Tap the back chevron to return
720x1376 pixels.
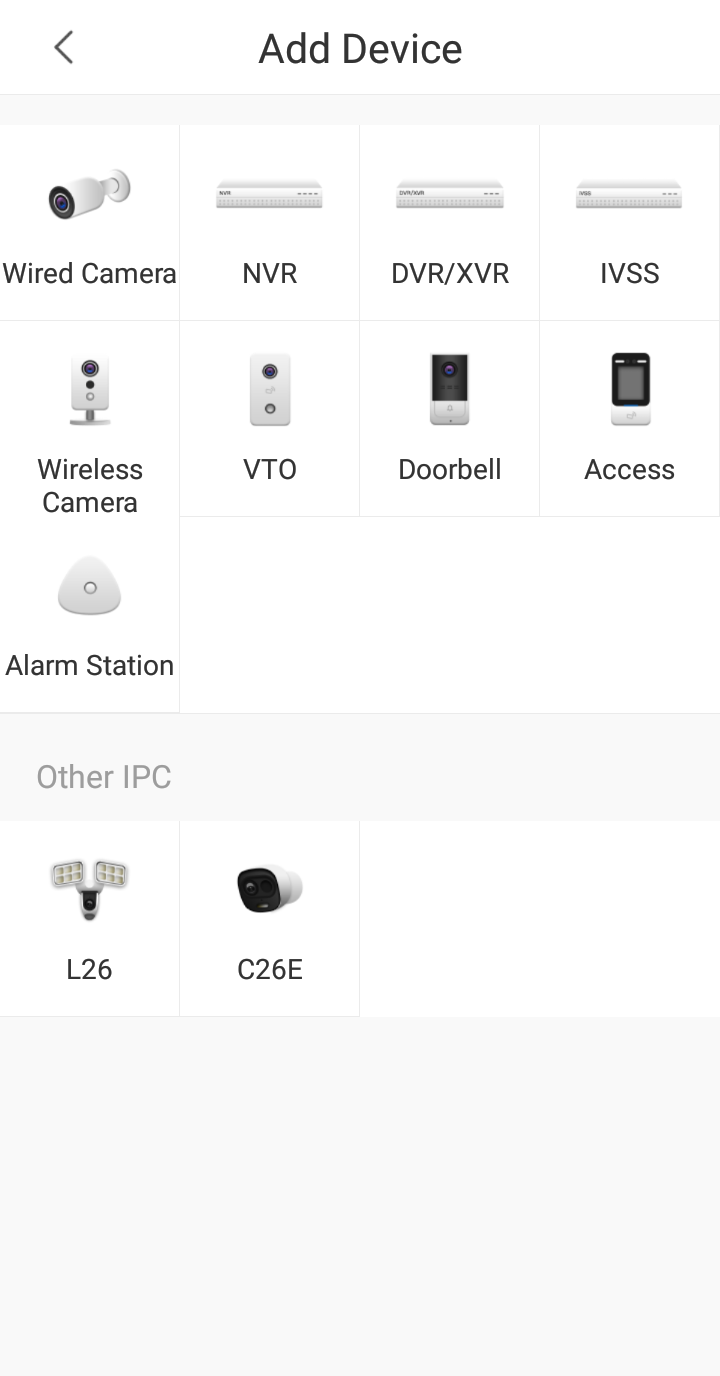point(63,47)
